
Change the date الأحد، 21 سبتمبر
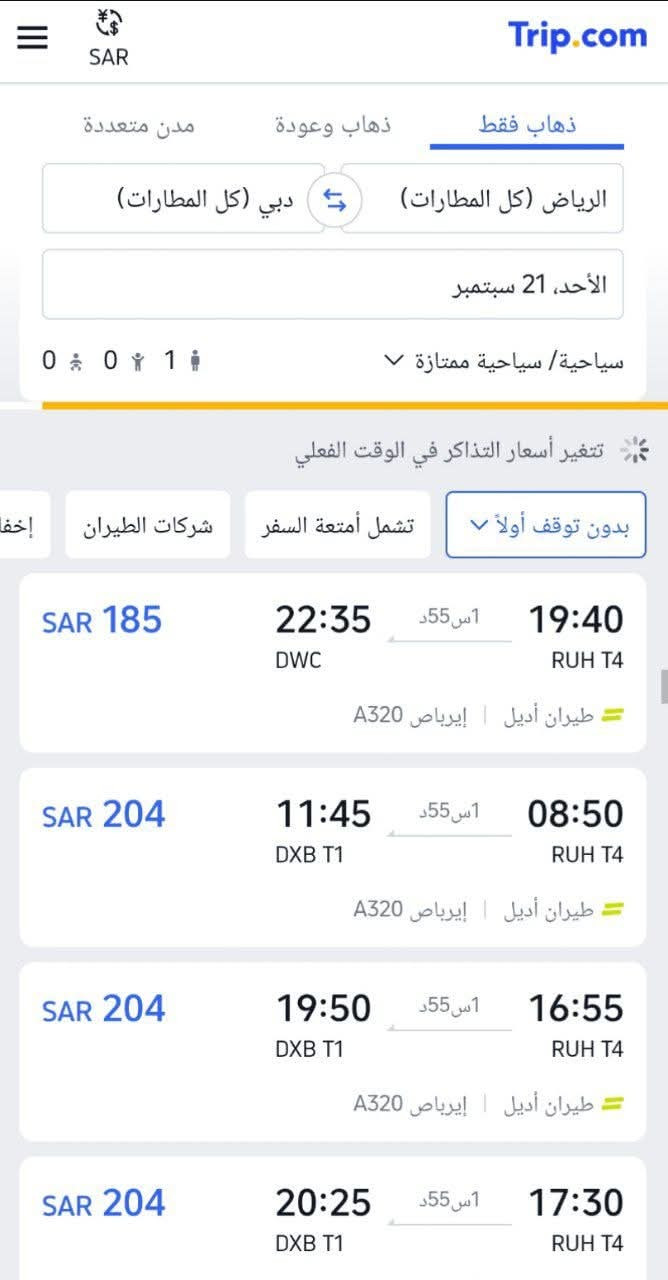332,285
